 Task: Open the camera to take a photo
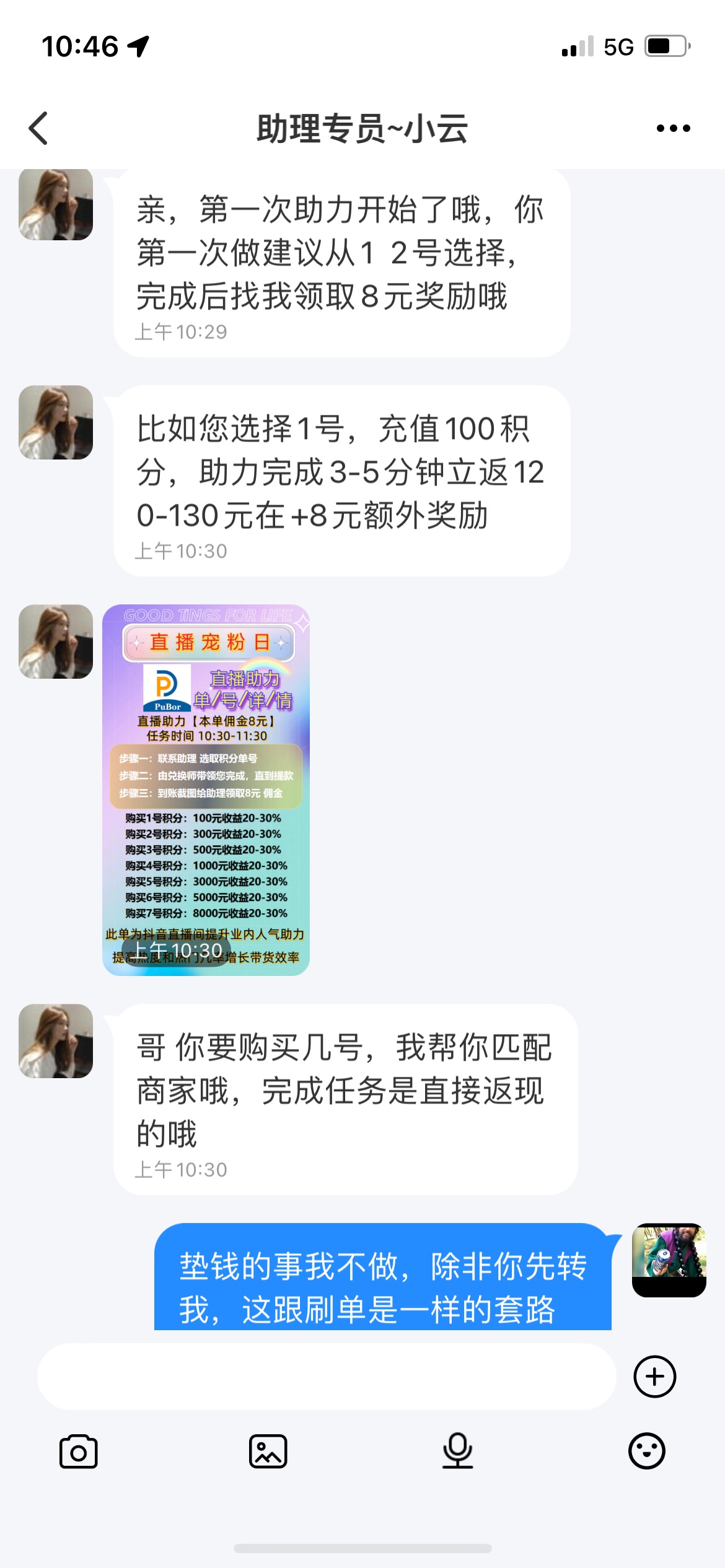[78, 1451]
